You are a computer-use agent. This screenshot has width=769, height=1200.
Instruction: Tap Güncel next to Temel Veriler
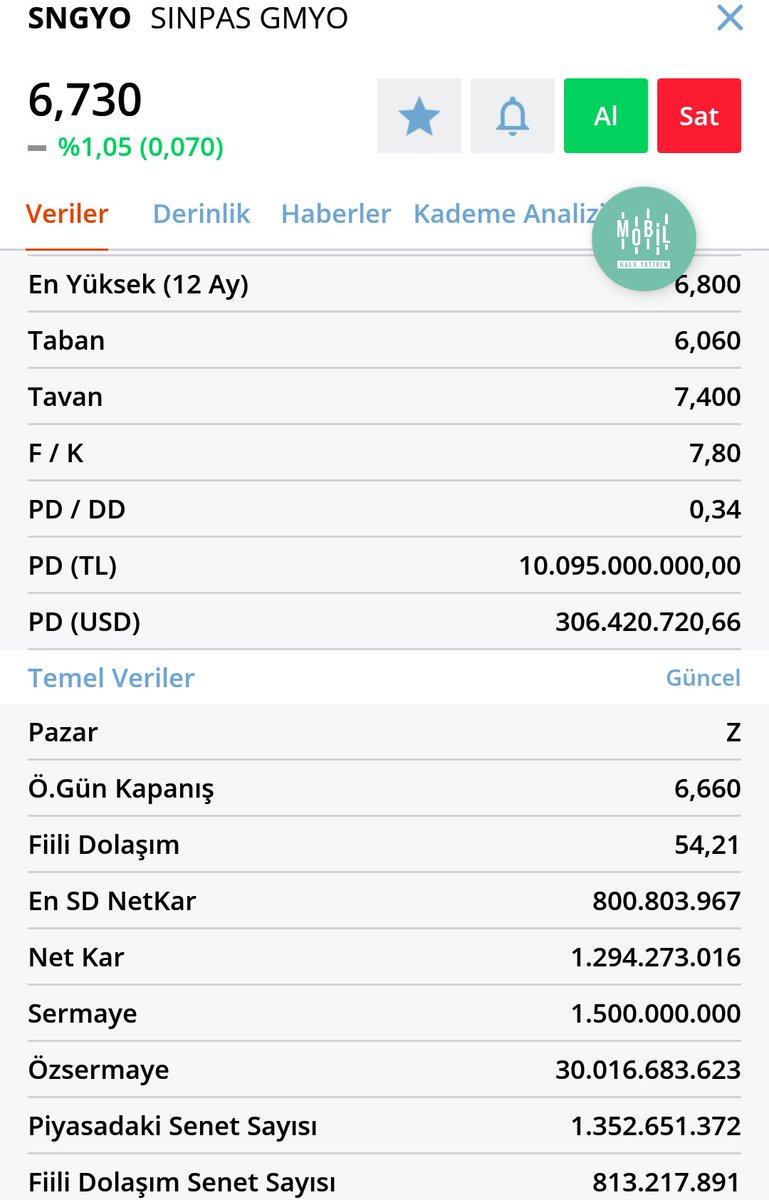pos(703,678)
